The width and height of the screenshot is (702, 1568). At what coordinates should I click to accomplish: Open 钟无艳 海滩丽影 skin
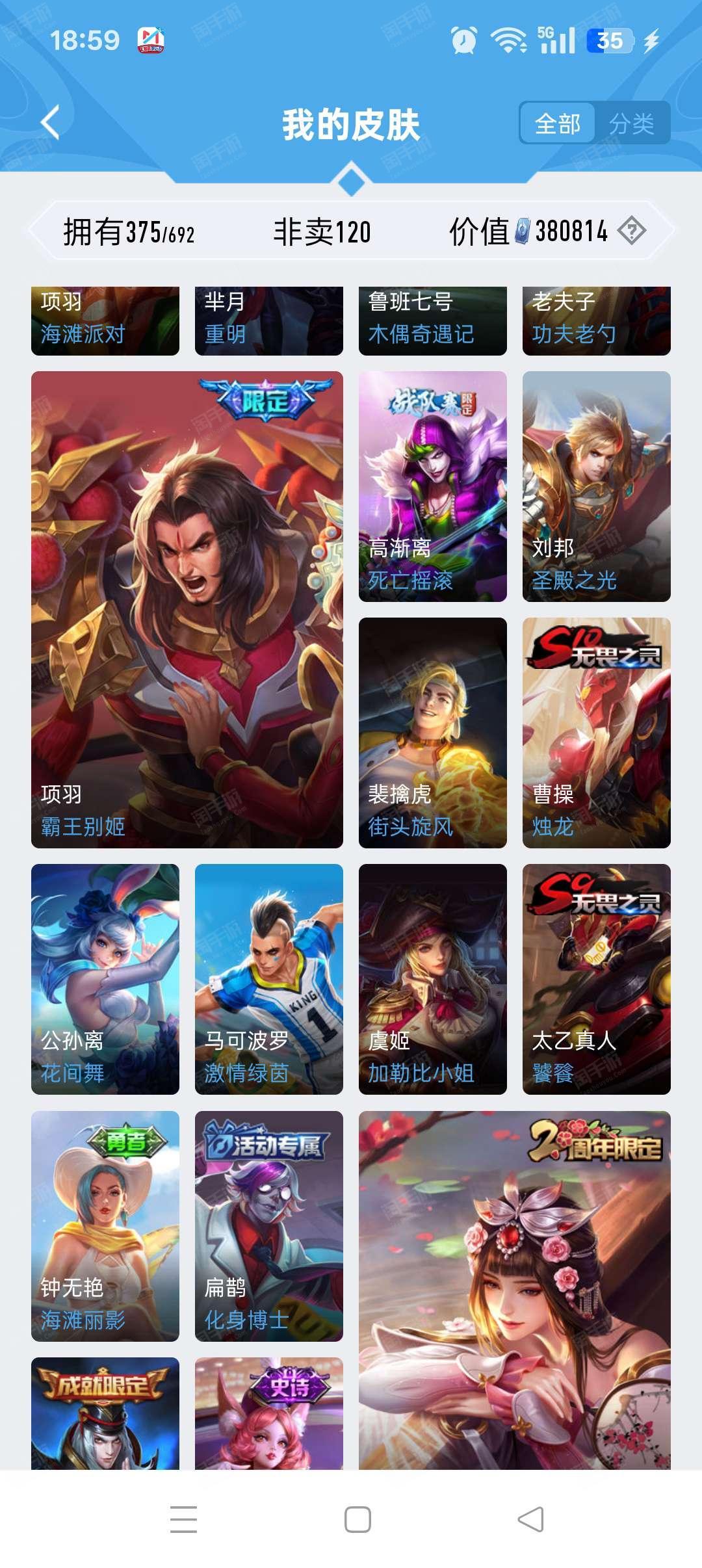point(105,1226)
